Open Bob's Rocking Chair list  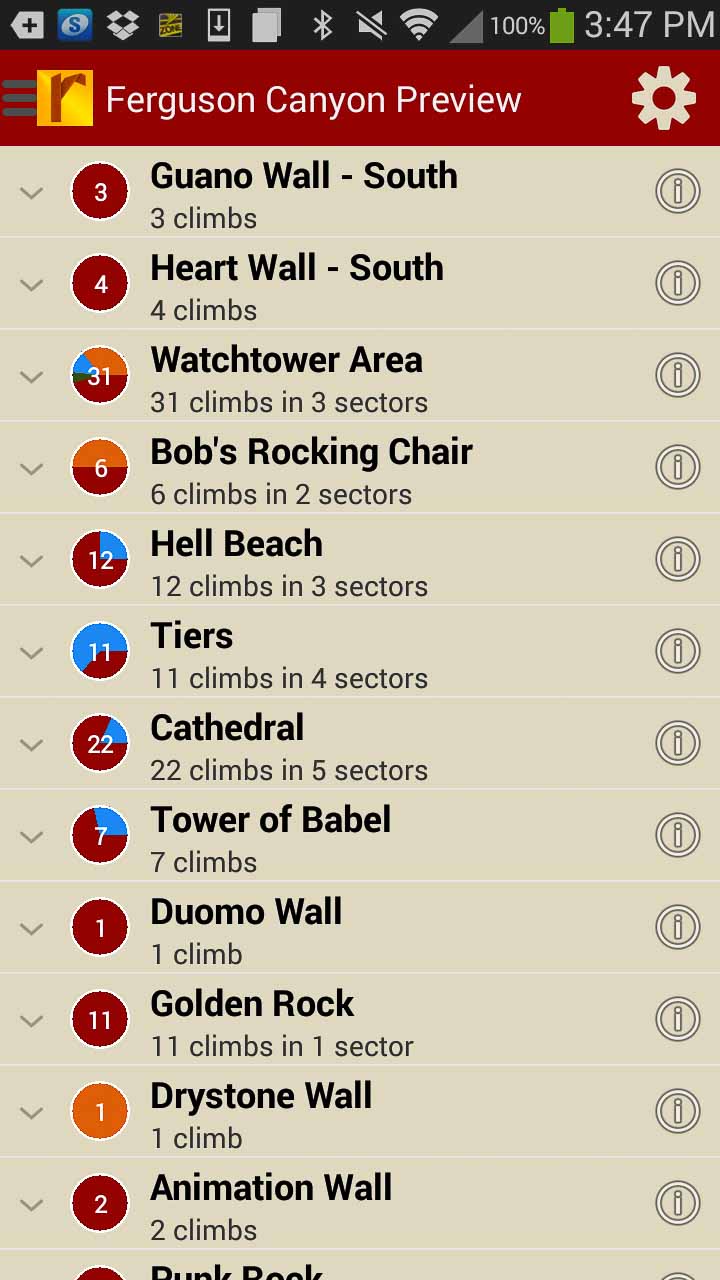pyautogui.click(x=310, y=468)
